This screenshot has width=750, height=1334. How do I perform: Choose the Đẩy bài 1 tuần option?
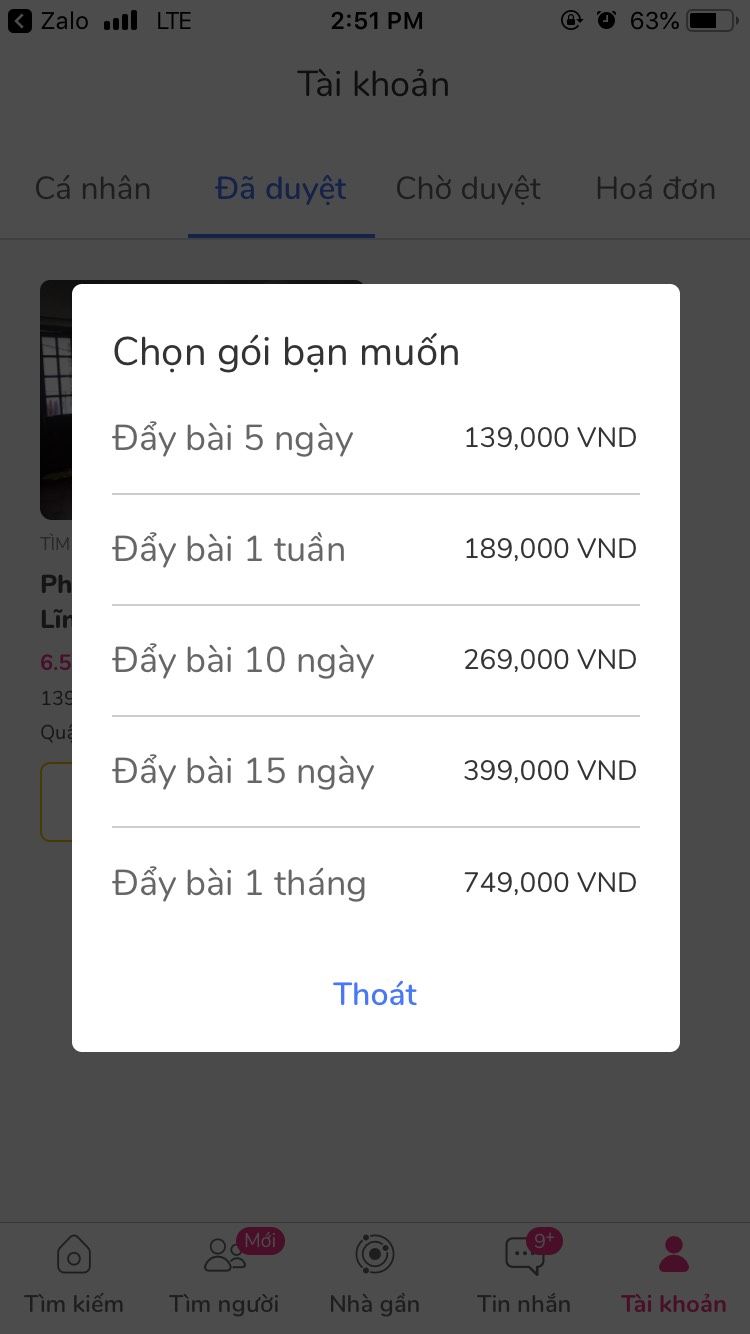pyautogui.click(x=375, y=549)
